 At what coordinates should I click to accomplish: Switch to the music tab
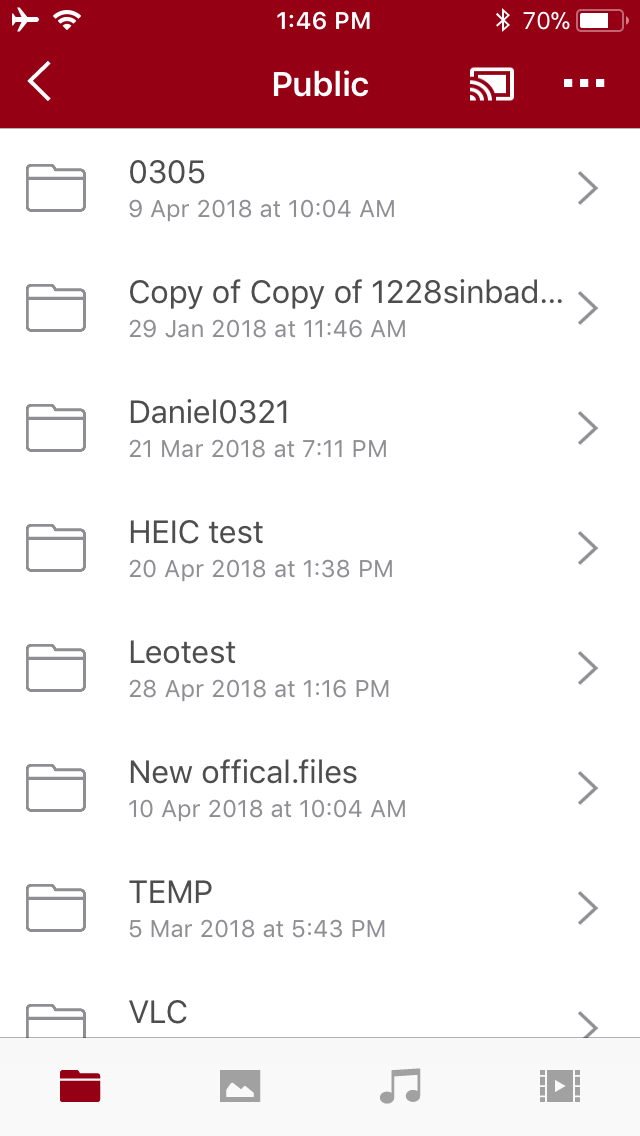[400, 1086]
